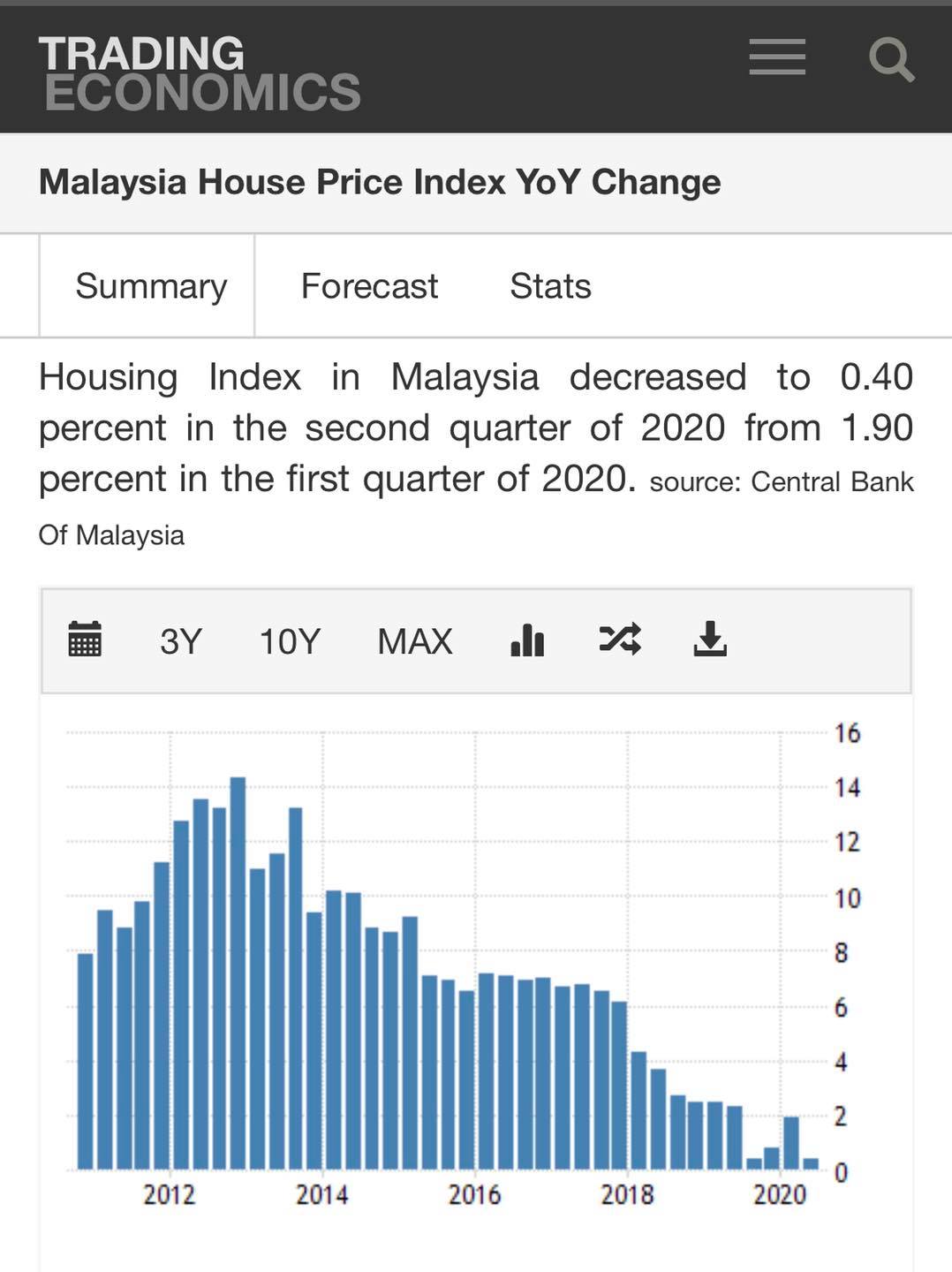Set chart range to 3Y
Viewport: 952px width, 1272px height.
coord(181,641)
